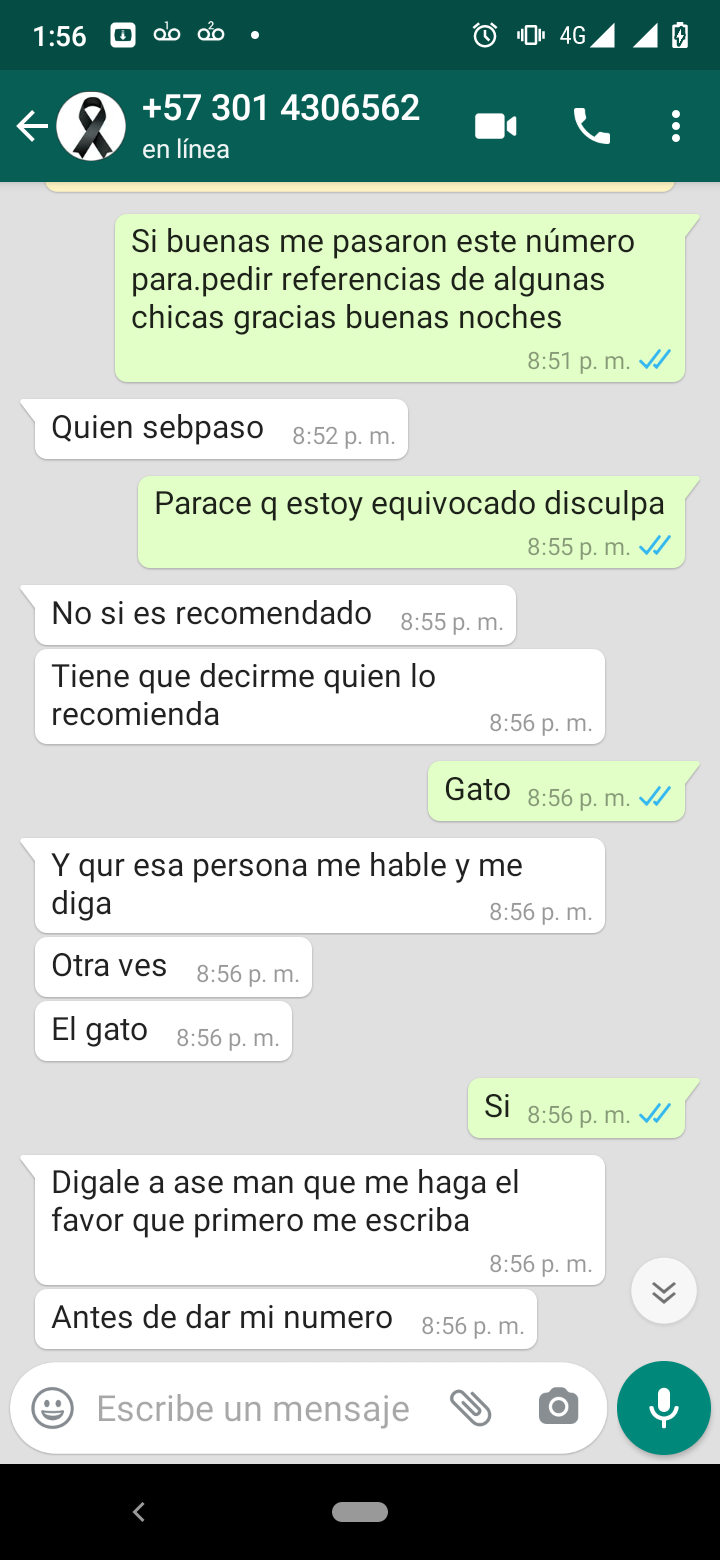Tap the Escribe un mensaje field
The height and width of the screenshot is (1560, 720).
(253, 1408)
